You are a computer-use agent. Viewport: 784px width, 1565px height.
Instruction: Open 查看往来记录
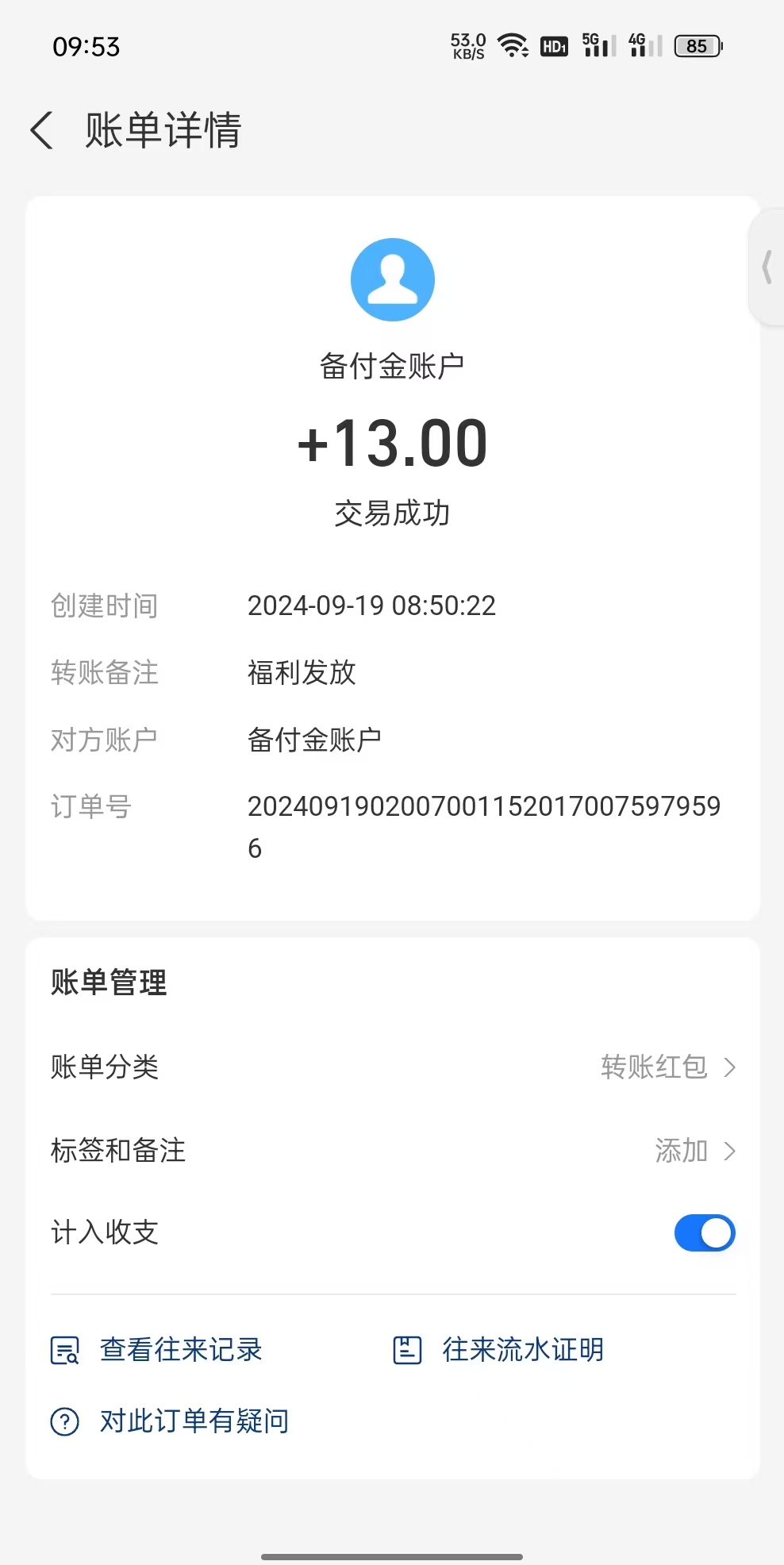(156, 1349)
